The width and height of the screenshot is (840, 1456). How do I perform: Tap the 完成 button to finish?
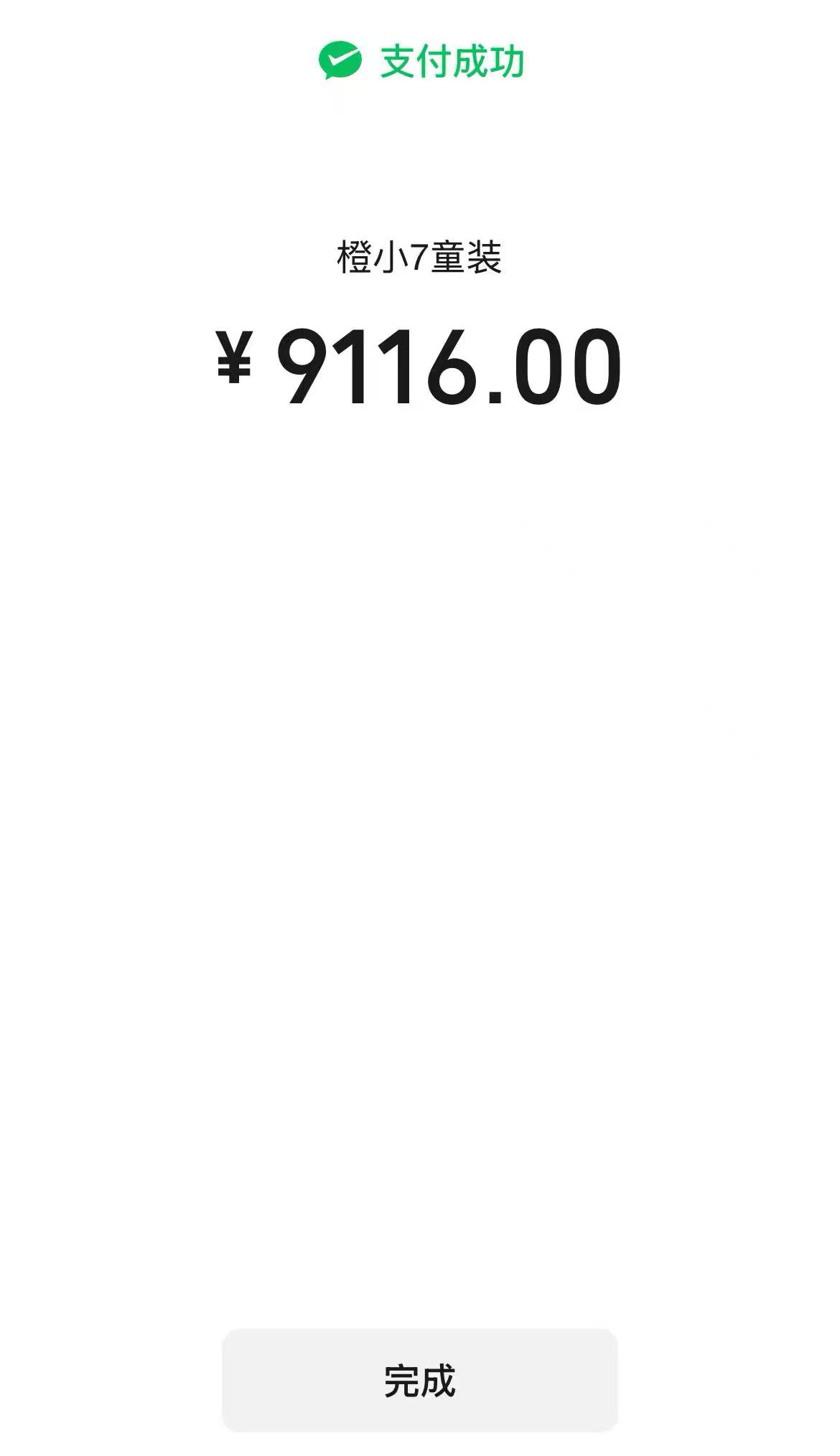(x=420, y=1380)
